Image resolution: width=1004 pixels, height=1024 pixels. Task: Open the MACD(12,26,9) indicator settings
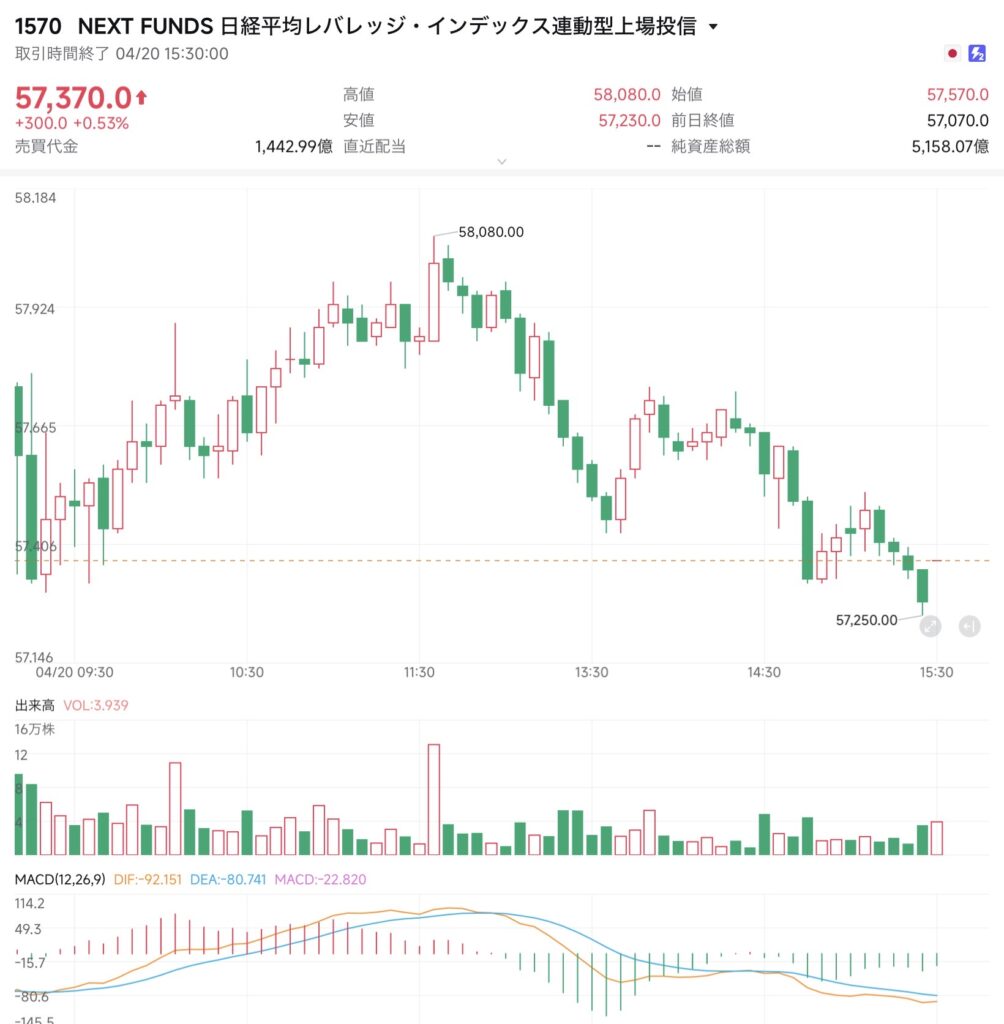point(56,879)
